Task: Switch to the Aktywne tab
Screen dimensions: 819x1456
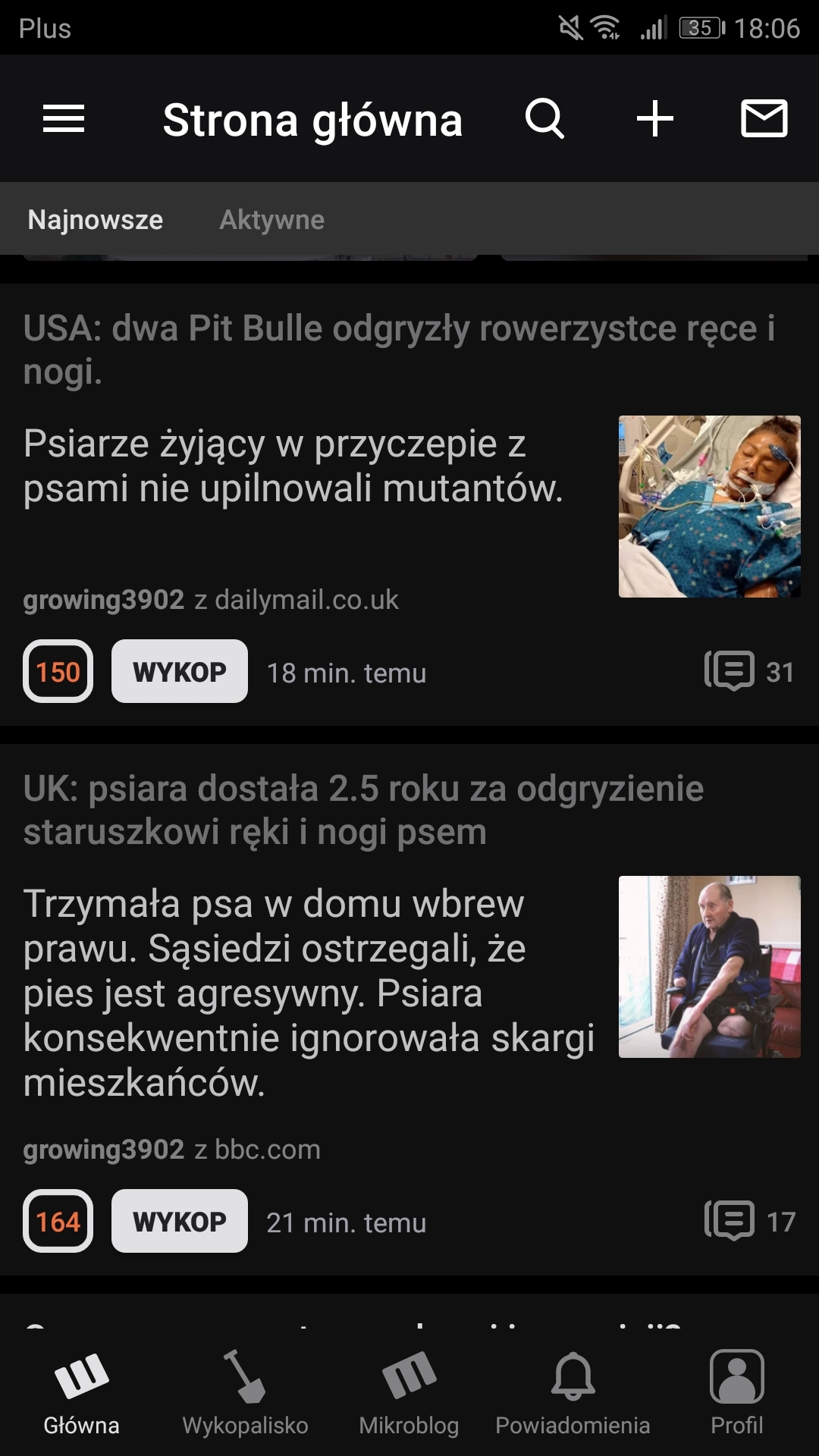Action: pyautogui.click(x=271, y=220)
